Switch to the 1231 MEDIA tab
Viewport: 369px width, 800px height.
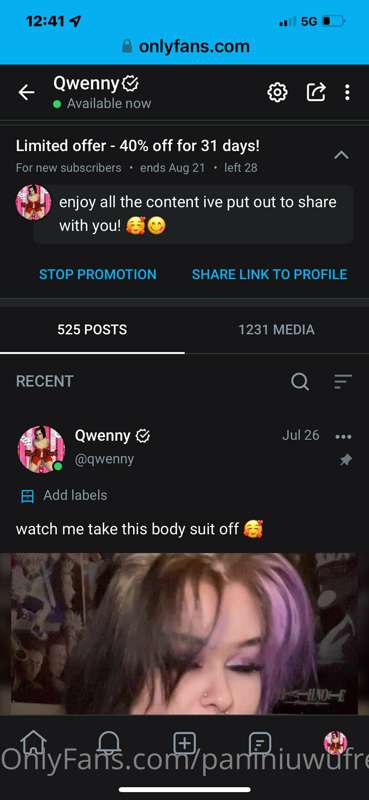tap(277, 330)
